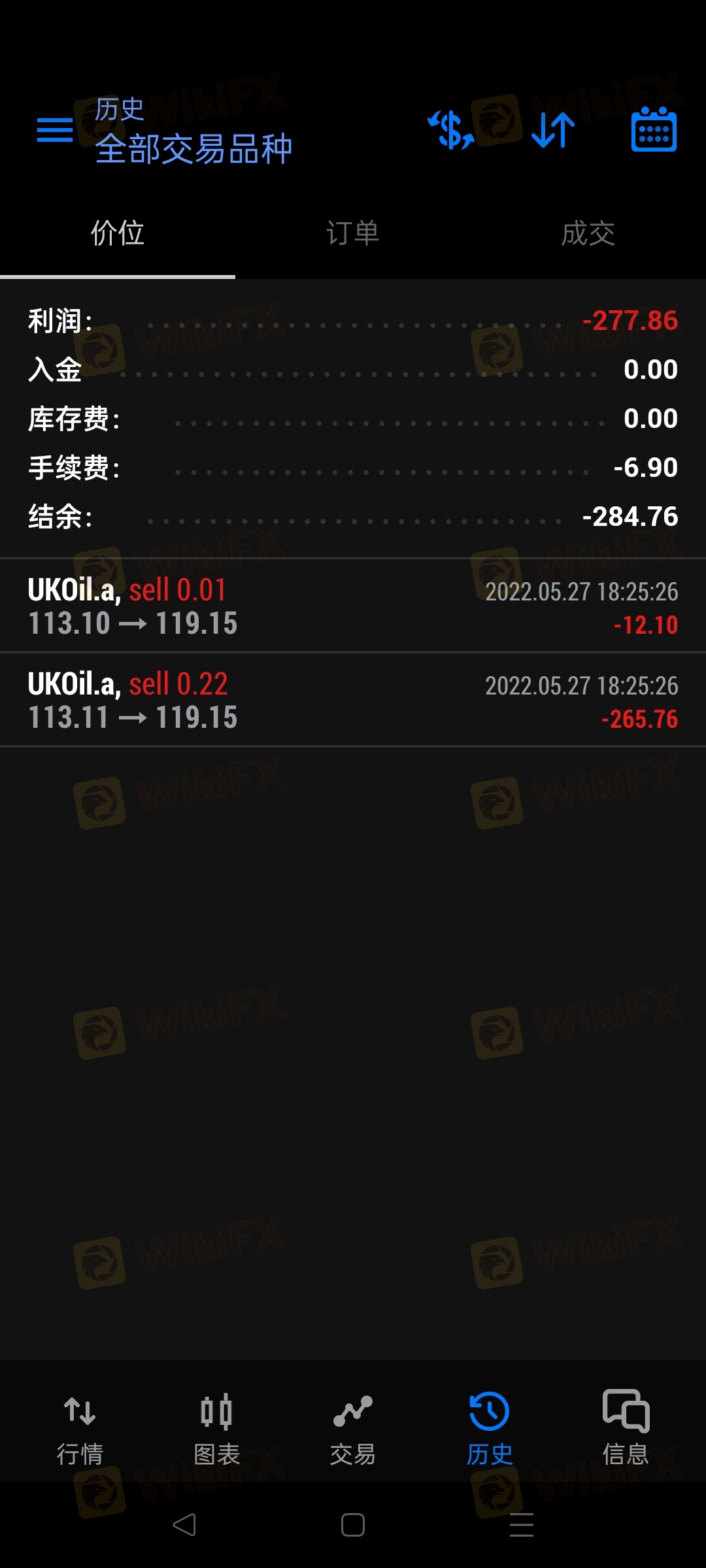Tap the currency symbol filter icon

click(451, 130)
